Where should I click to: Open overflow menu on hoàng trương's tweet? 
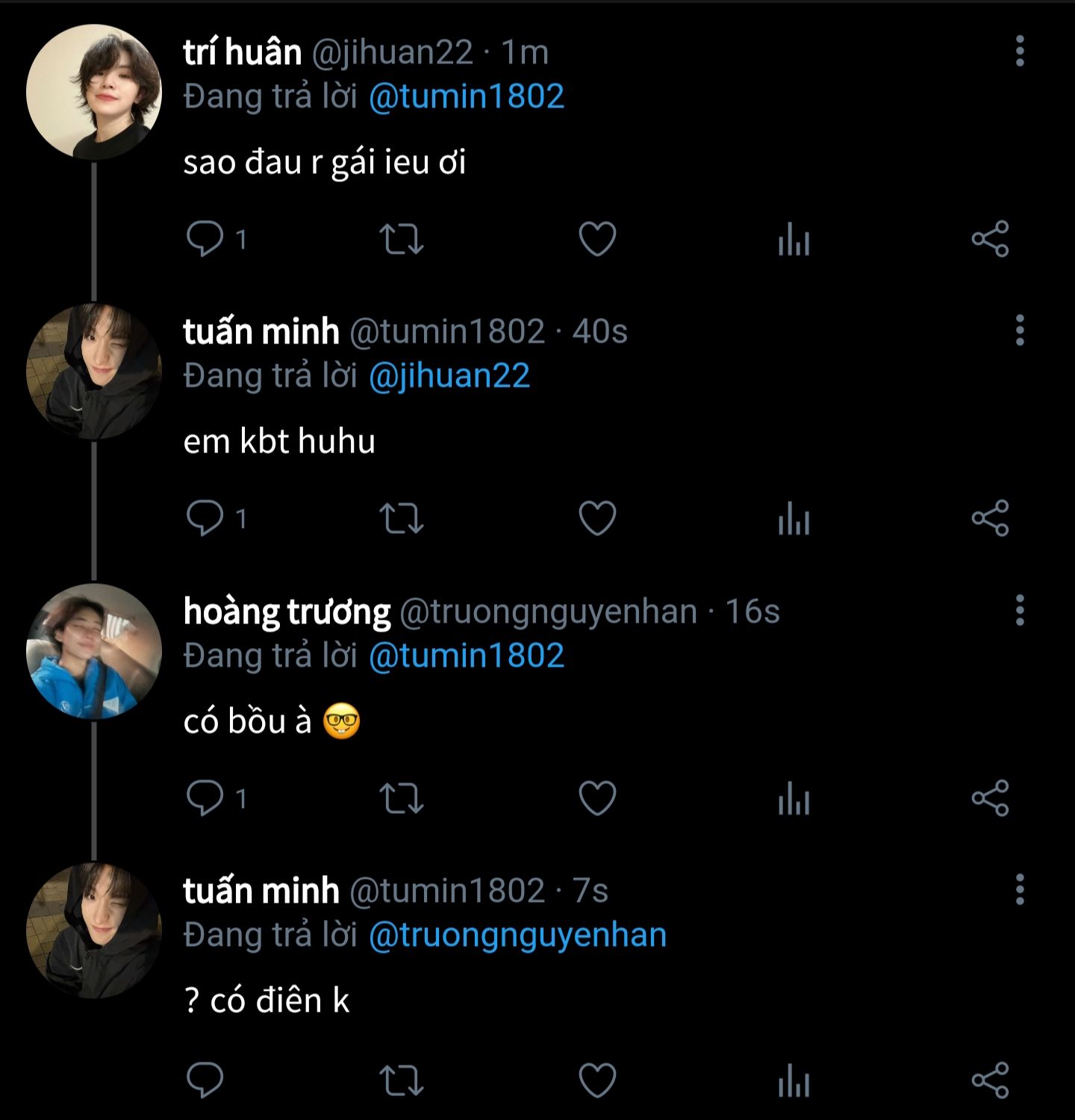coord(1020,610)
